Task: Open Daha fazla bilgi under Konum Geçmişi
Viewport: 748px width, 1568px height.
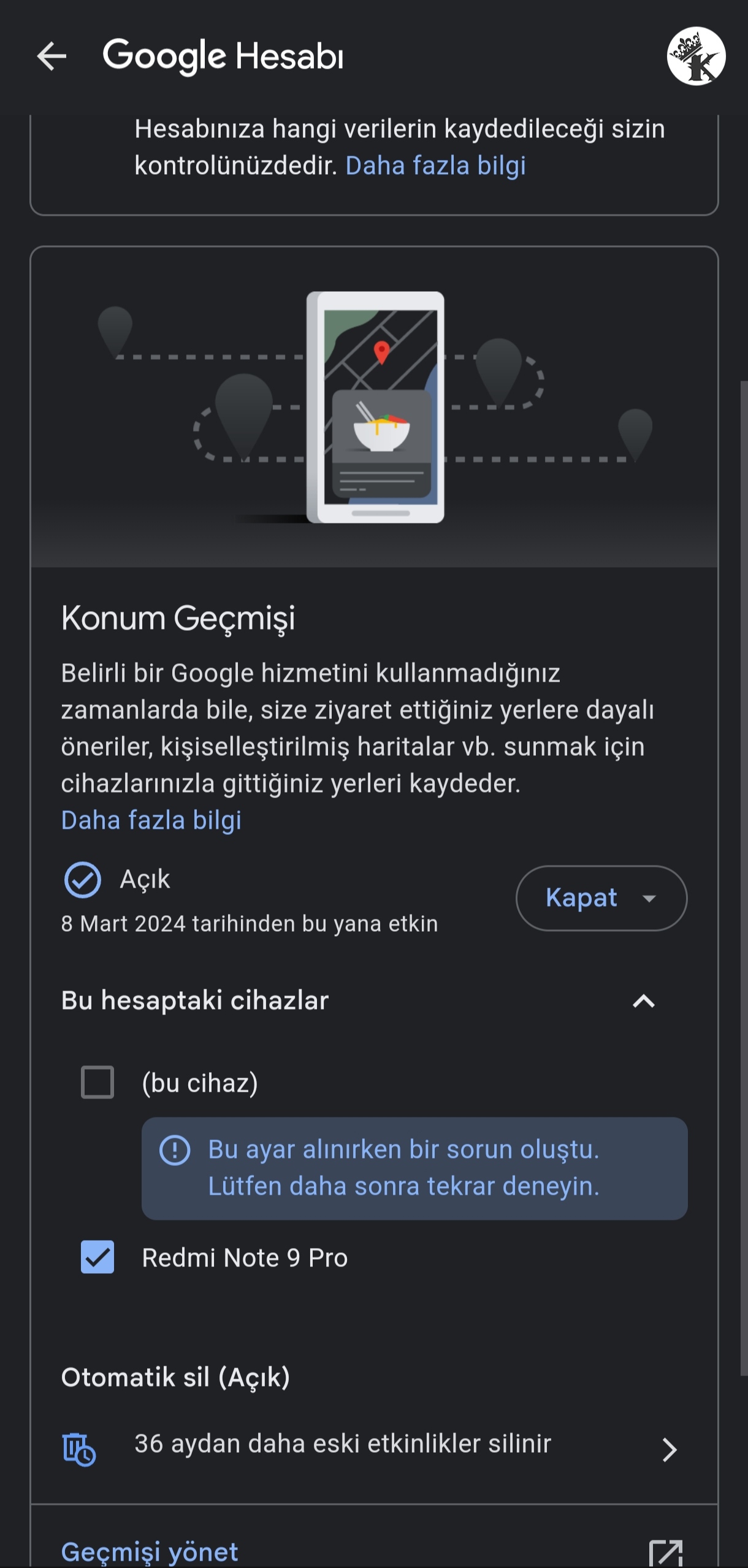Action: tap(151, 820)
